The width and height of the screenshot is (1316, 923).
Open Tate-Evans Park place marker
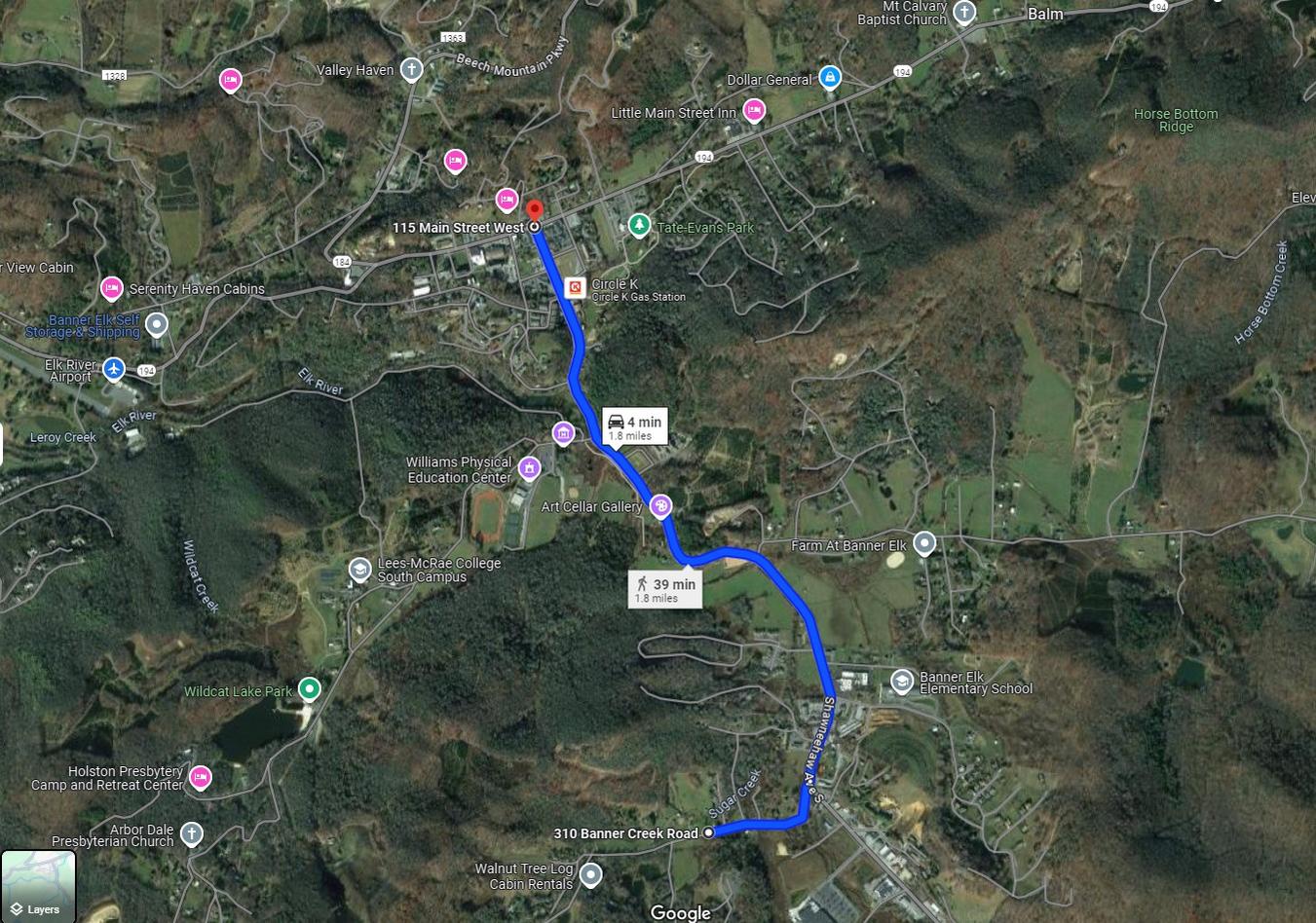[638, 226]
